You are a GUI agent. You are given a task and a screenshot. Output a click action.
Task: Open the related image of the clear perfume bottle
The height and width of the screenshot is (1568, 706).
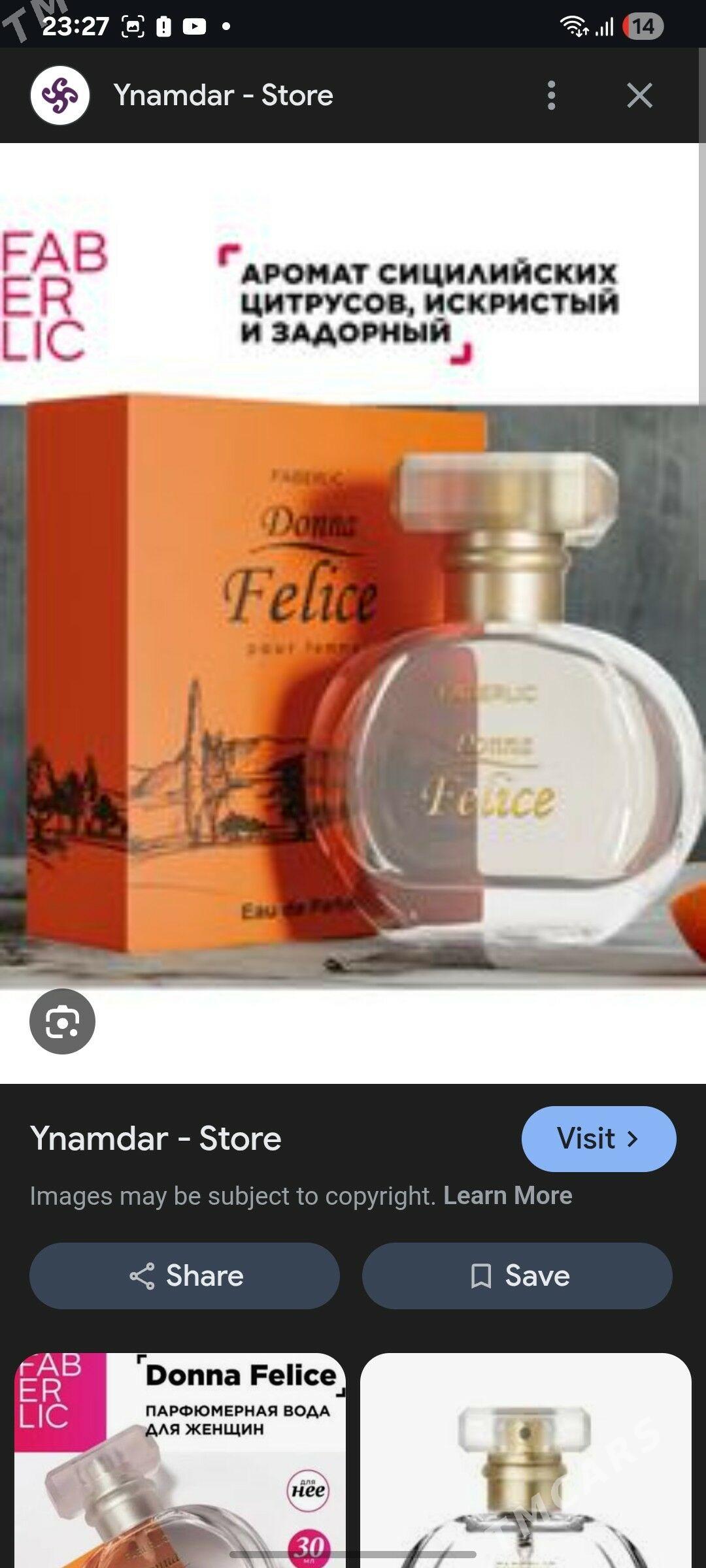pyautogui.click(x=526, y=1460)
